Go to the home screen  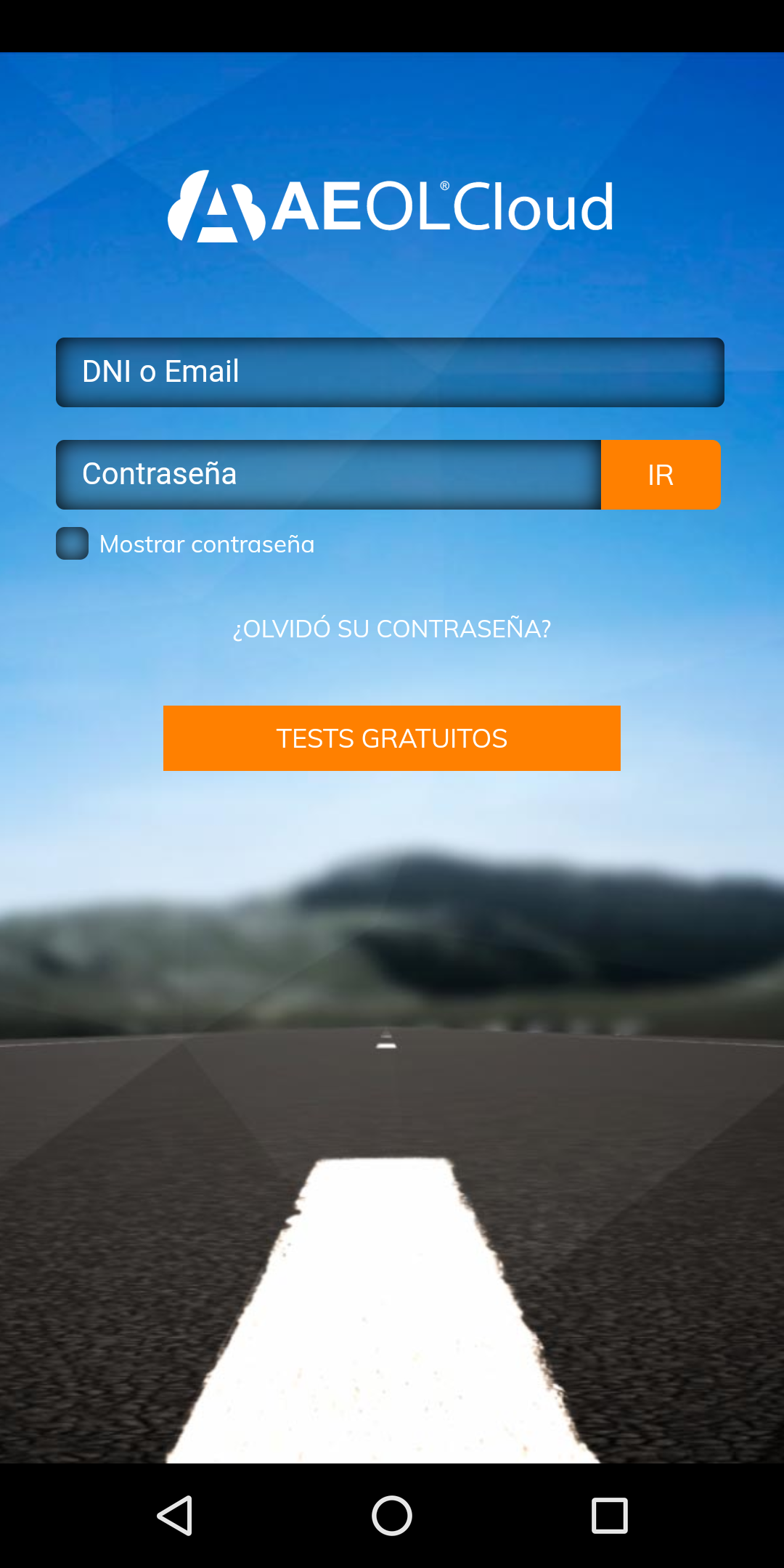point(392,1516)
